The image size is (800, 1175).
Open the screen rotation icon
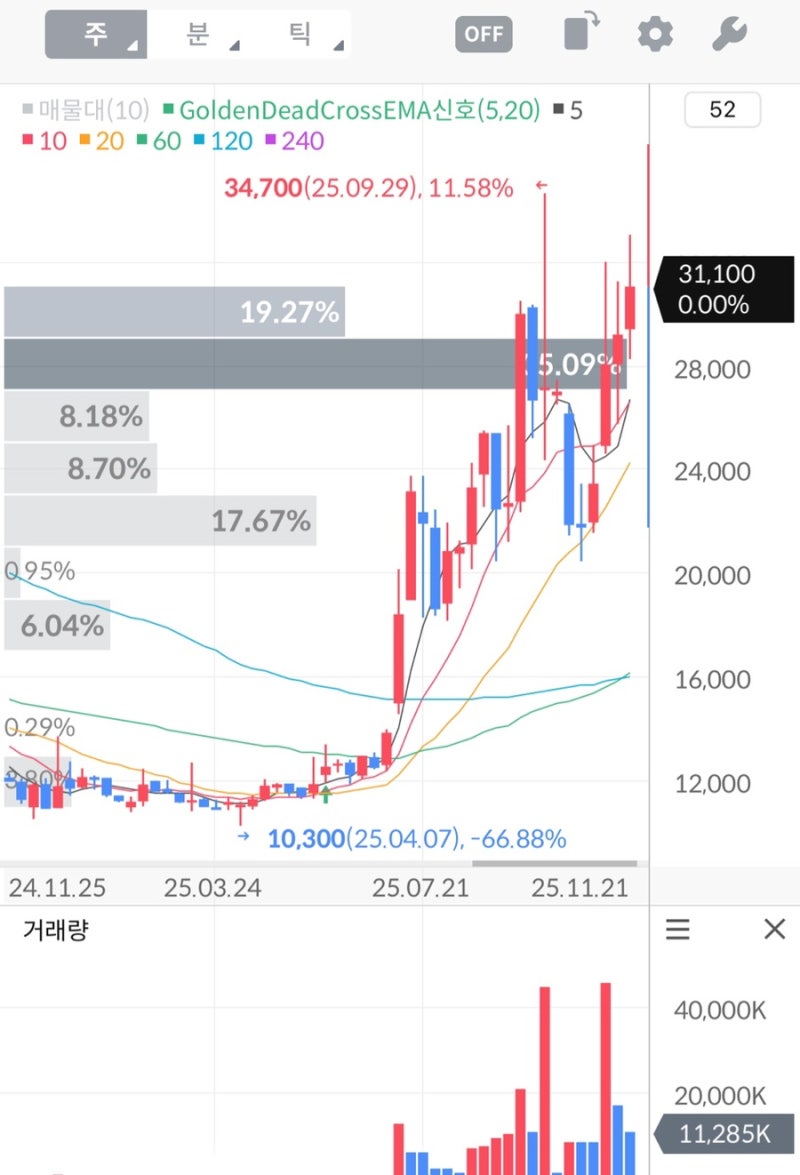click(580, 33)
